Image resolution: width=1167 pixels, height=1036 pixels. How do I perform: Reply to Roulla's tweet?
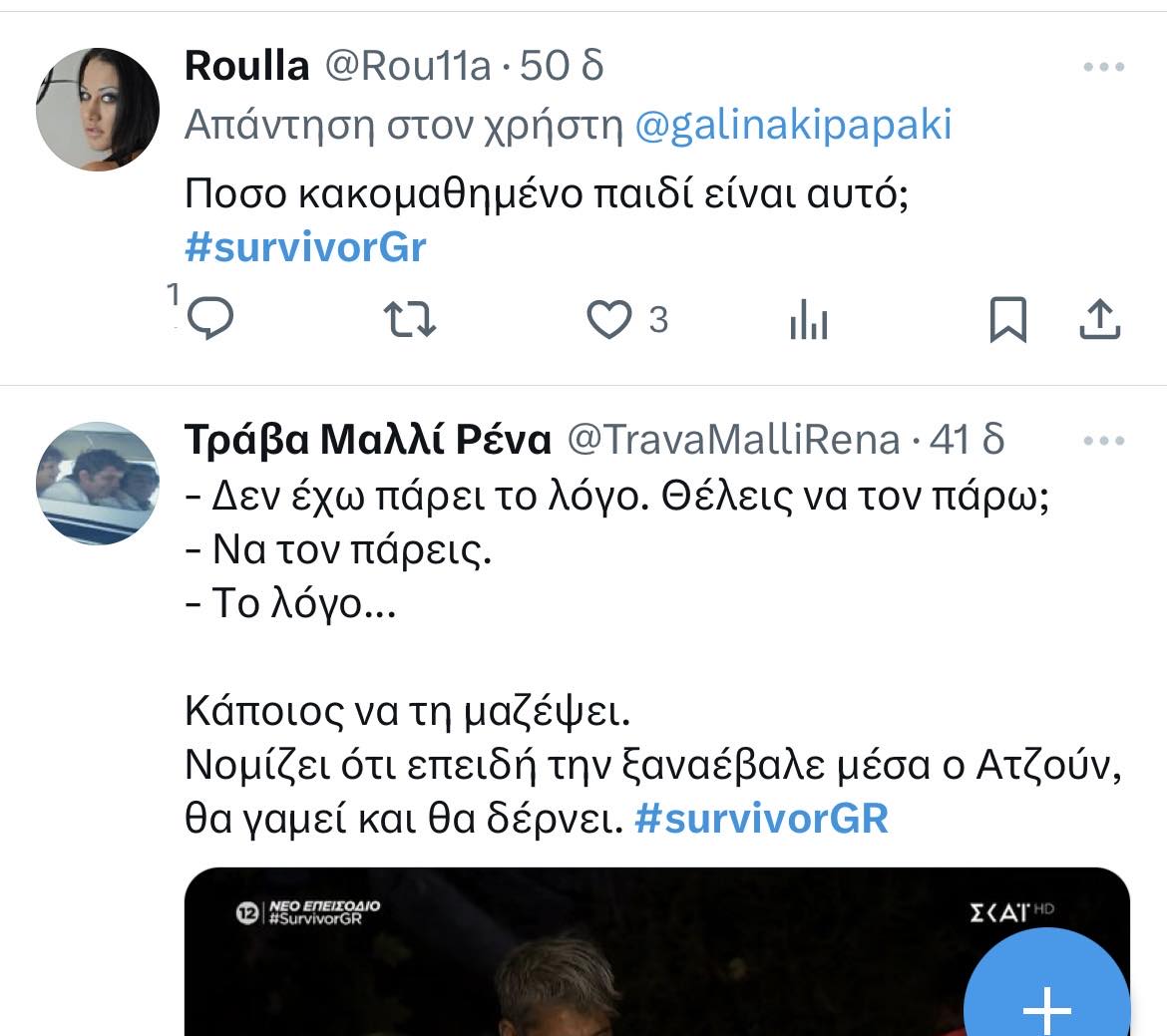210,319
